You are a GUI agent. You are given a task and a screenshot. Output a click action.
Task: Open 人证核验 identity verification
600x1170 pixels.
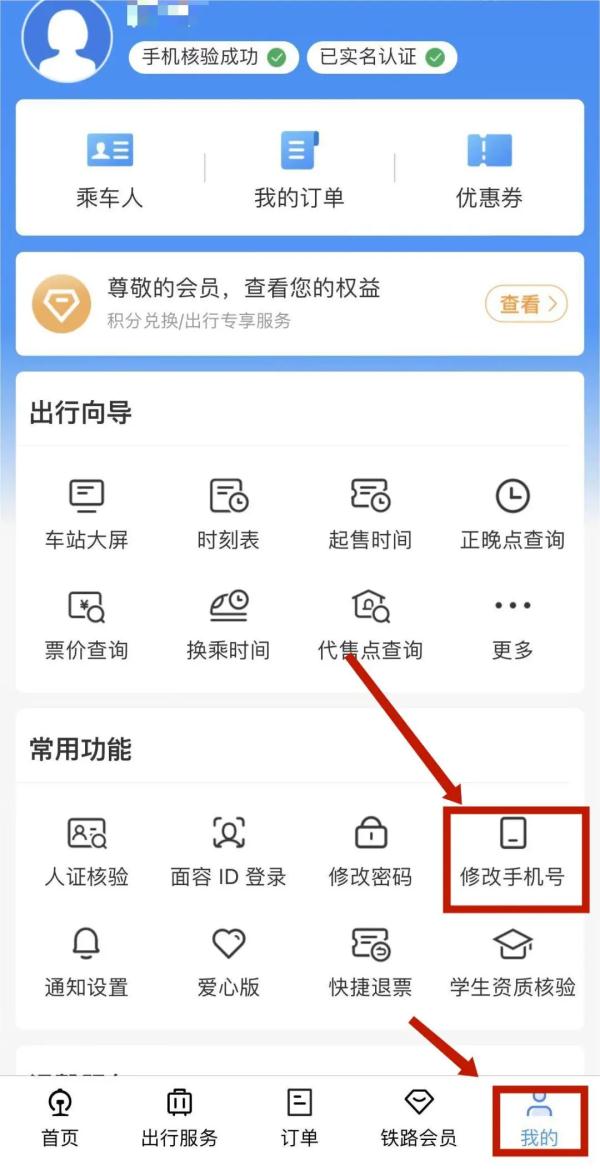click(x=86, y=851)
